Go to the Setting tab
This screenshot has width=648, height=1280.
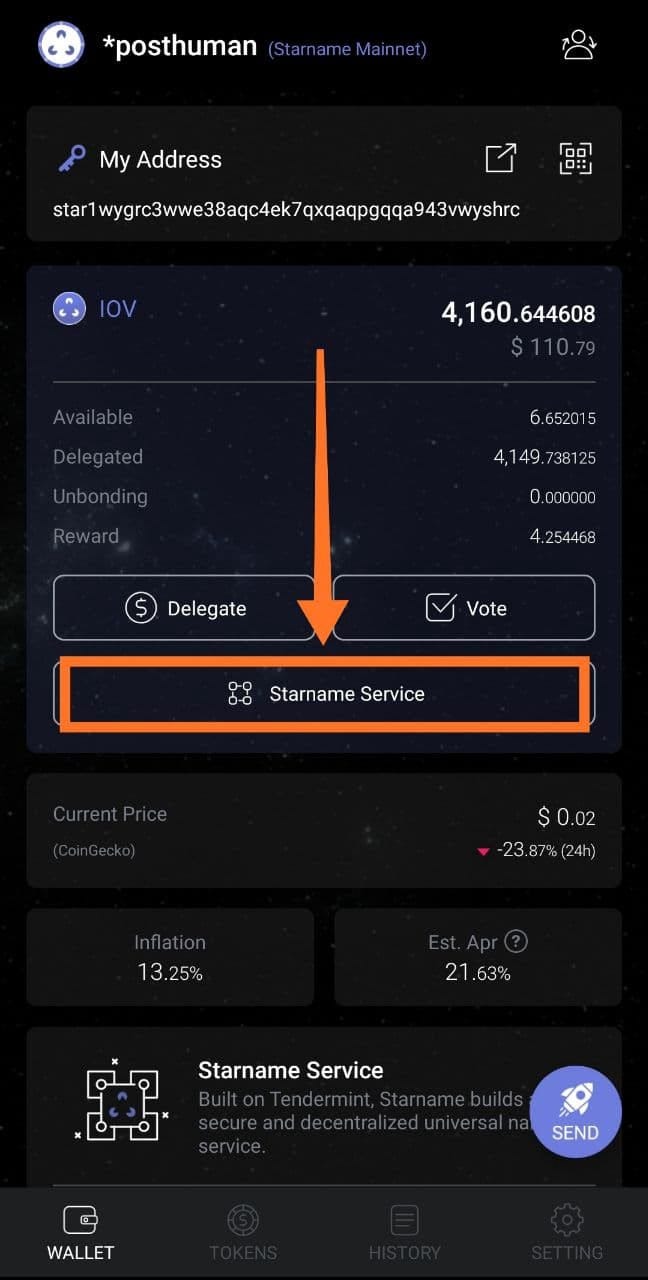(x=567, y=1233)
